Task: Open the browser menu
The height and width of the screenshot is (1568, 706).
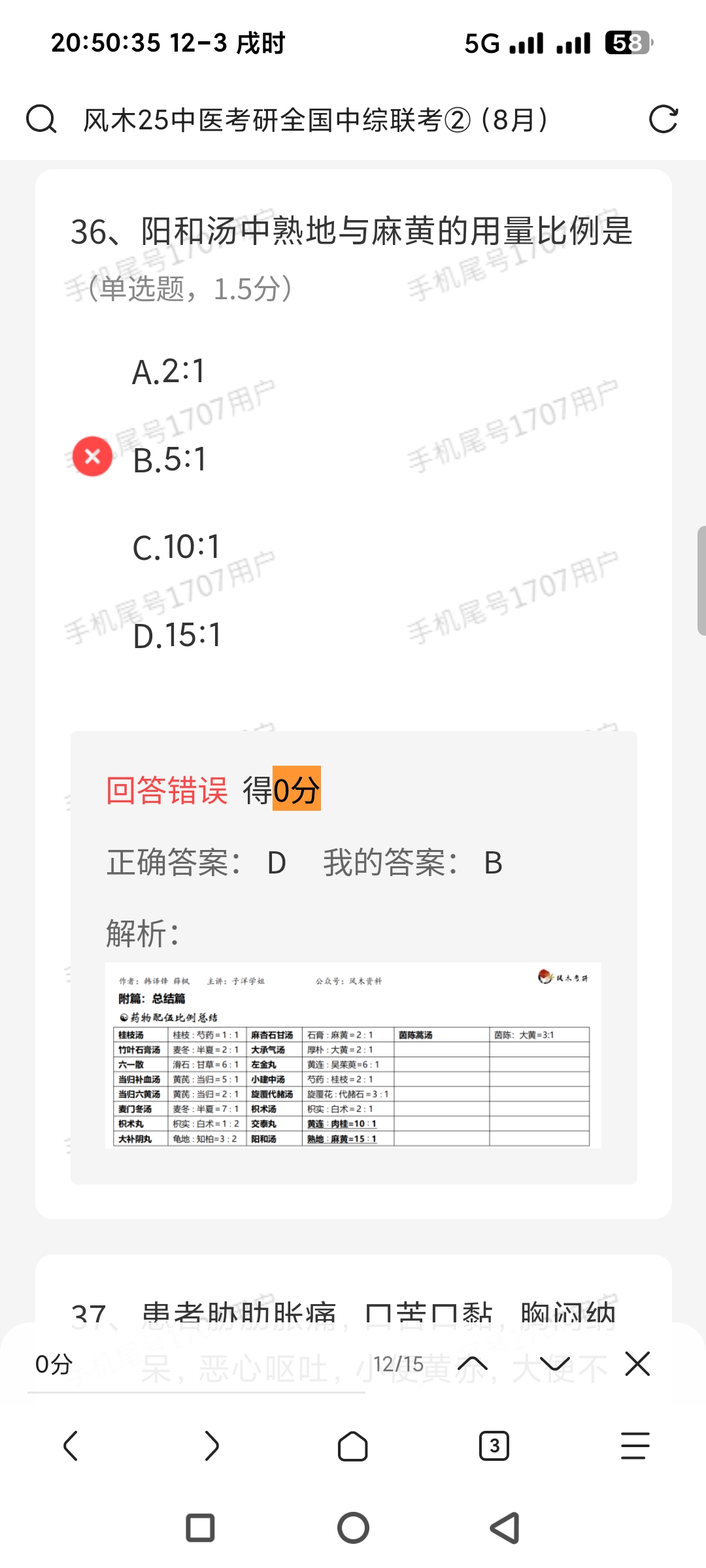Action: [x=635, y=1445]
